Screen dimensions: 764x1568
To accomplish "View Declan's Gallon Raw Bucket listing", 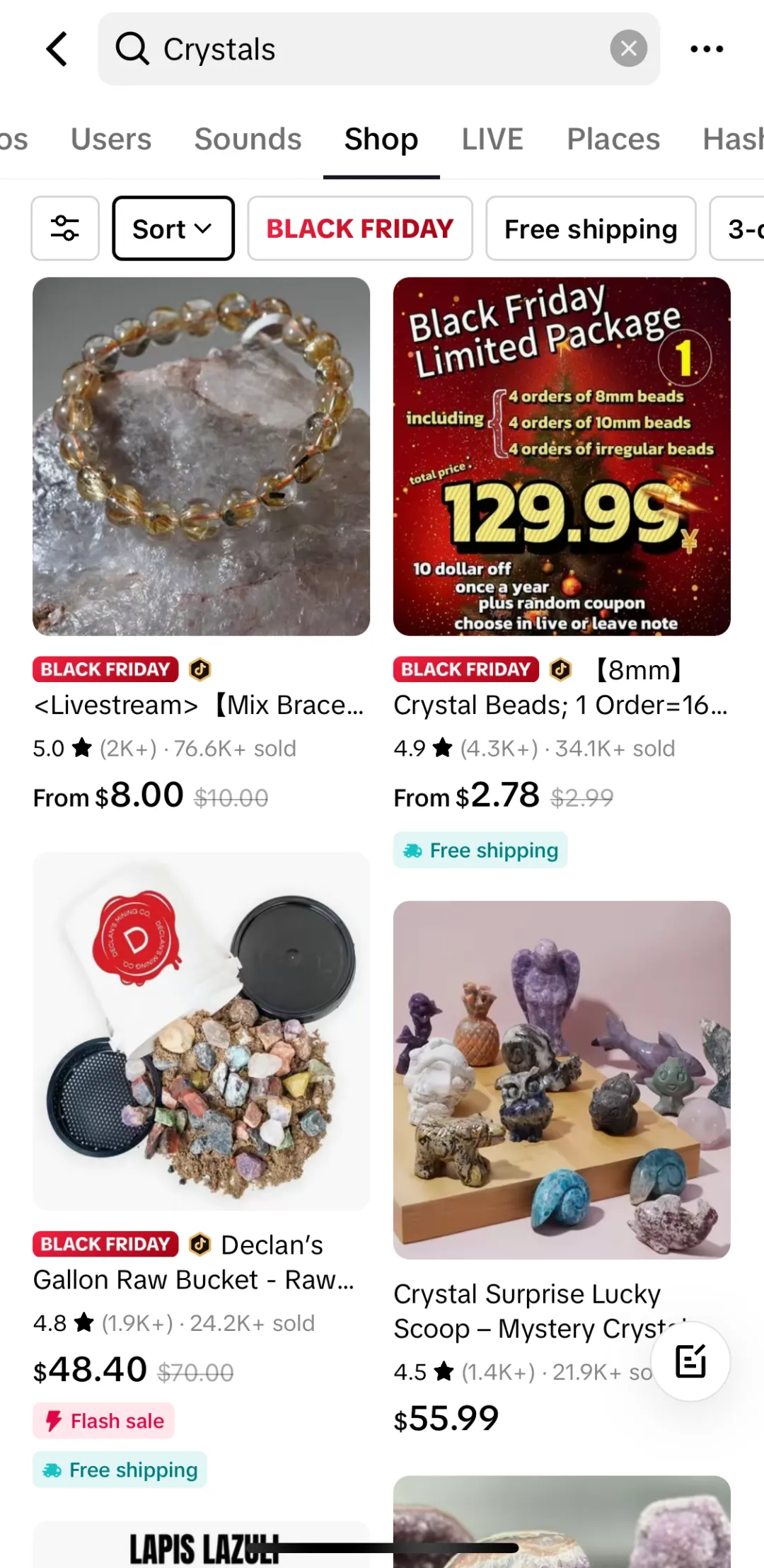I will (201, 1032).
